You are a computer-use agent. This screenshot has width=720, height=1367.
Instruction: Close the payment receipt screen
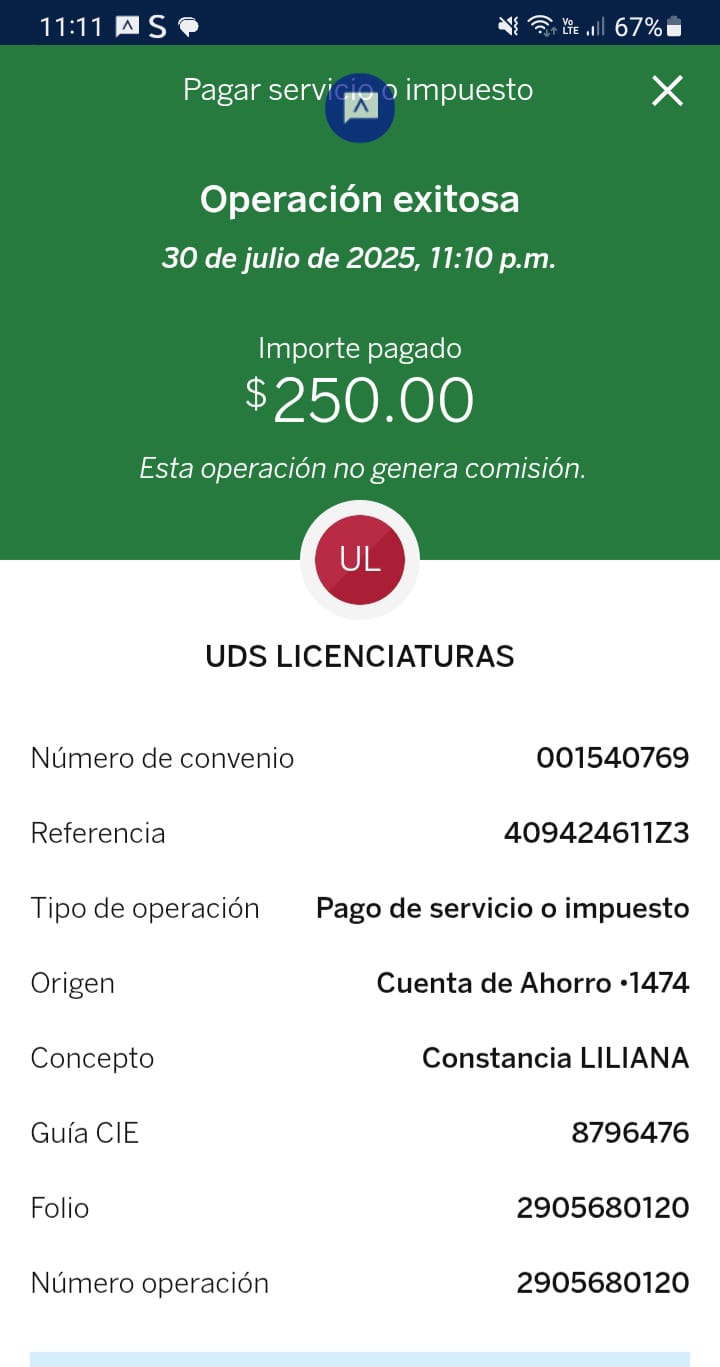pos(667,91)
